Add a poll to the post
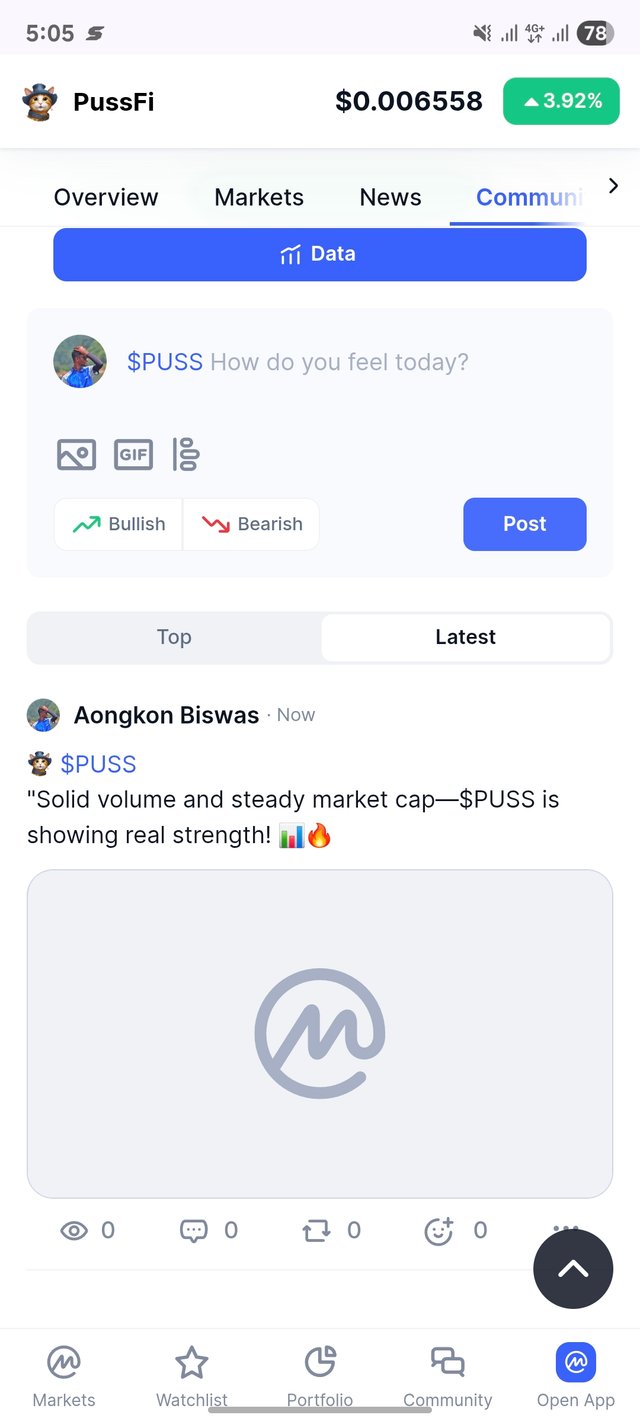 (x=186, y=455)
